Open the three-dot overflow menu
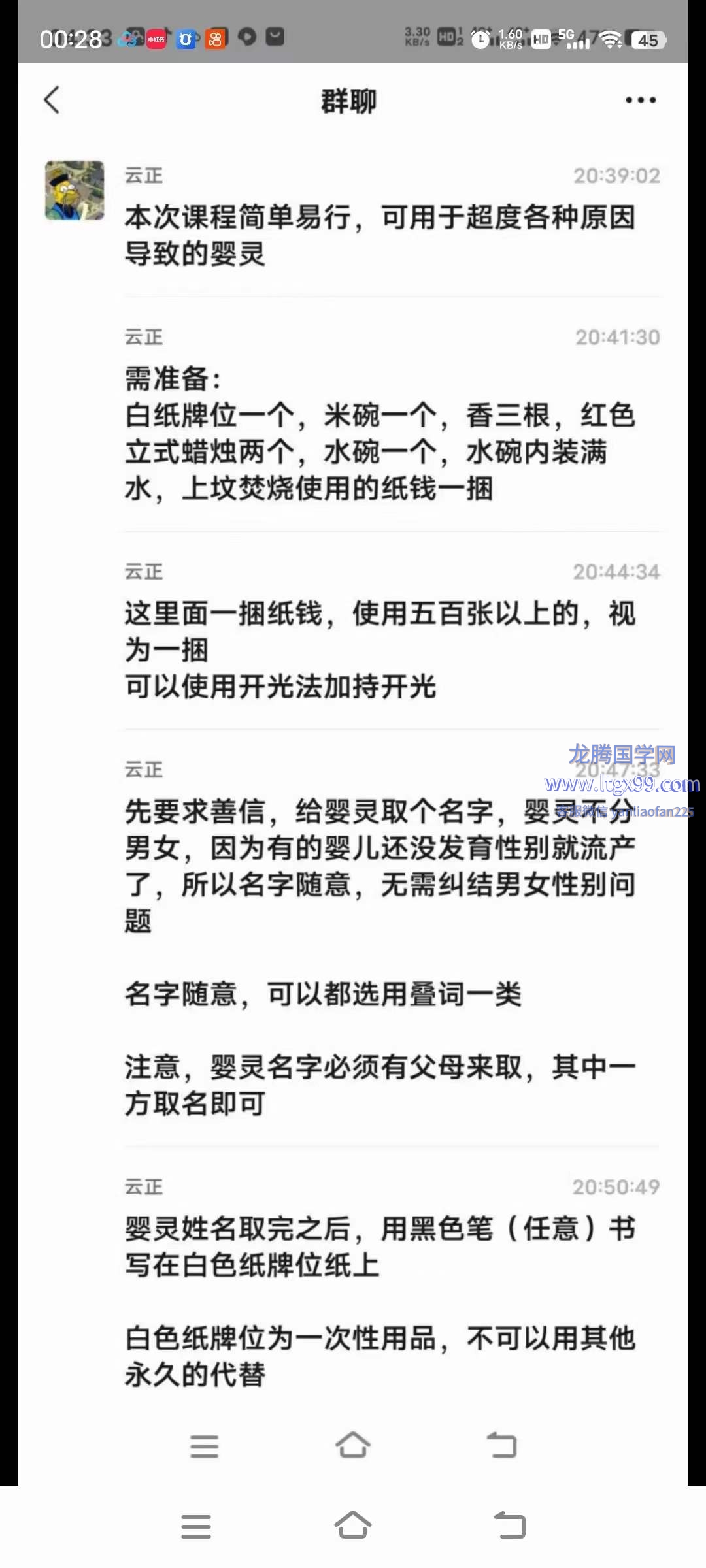This screenshot has width=706, height=1568. pos(640,100)
